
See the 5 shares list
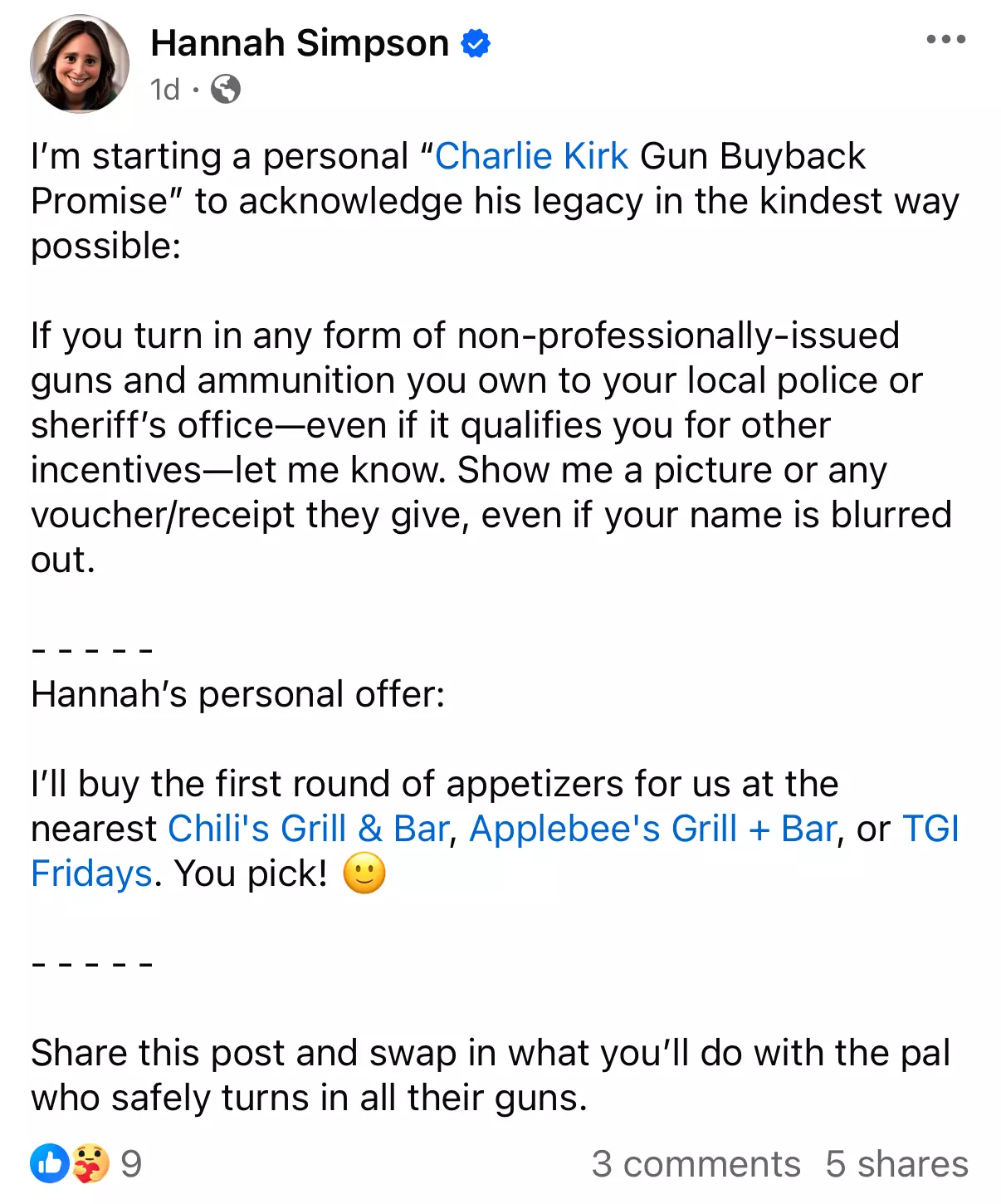click(896, 1163)
